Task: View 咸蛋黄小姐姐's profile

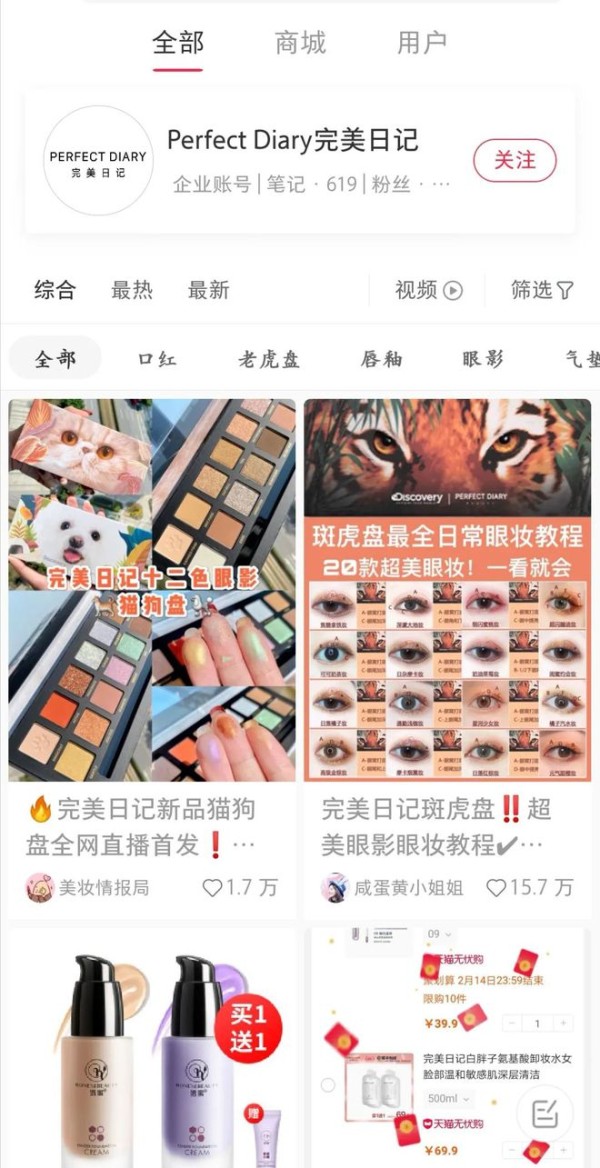Action: tap(393, 887)
